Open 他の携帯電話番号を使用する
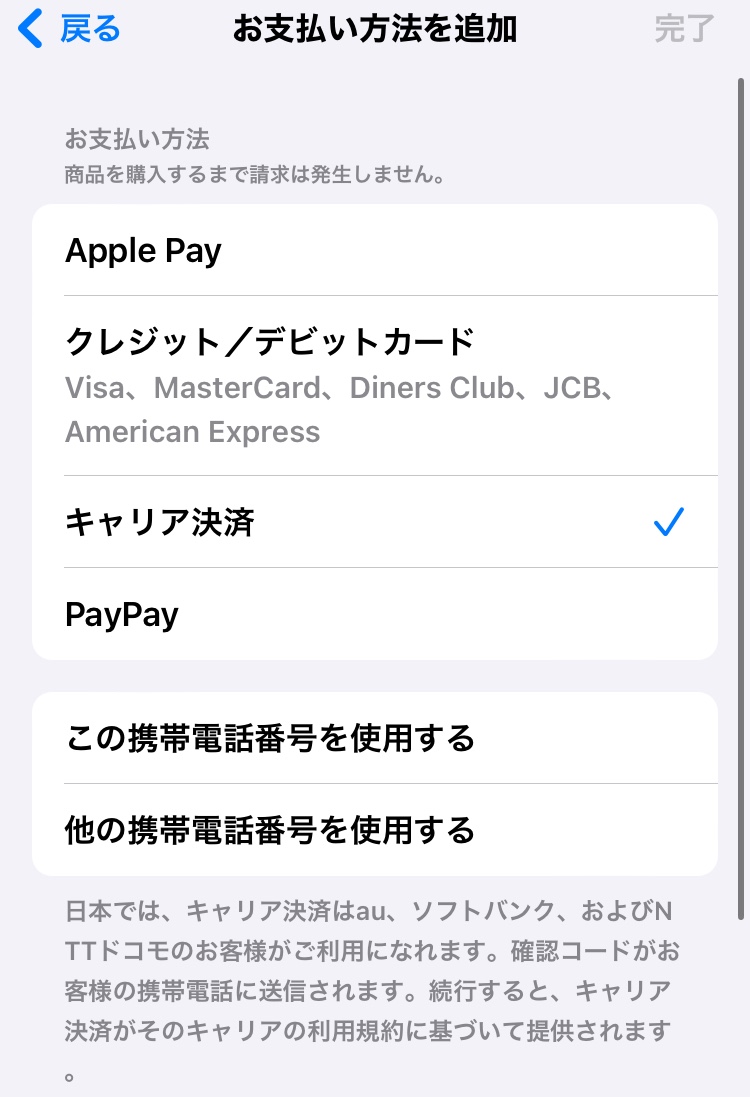The image size is (750, 1097). 374,829
